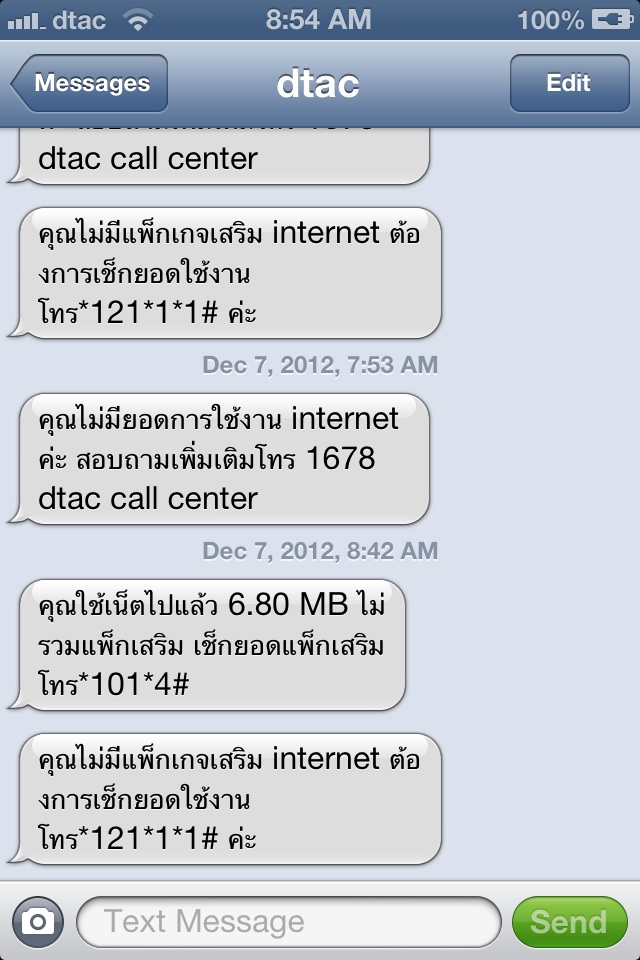Tap the Edit button
Screen dimensions: 640x960
(568, 84)
